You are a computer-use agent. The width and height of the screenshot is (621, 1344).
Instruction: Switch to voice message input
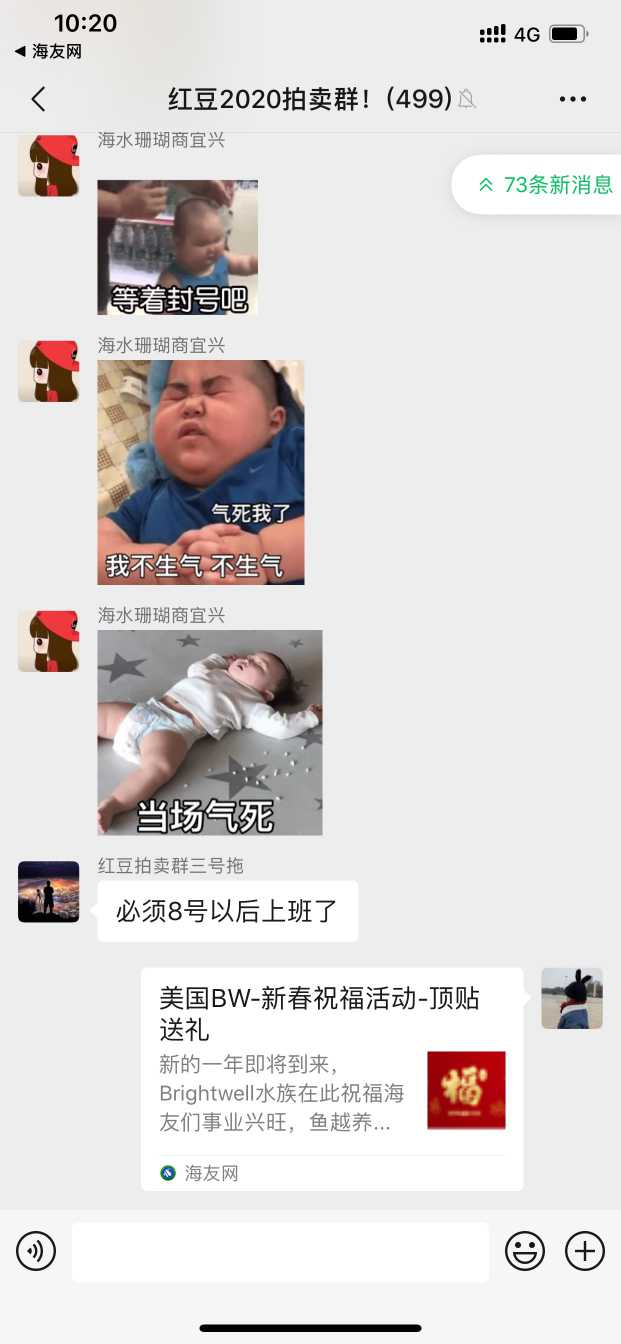[x=36, y=1251]
